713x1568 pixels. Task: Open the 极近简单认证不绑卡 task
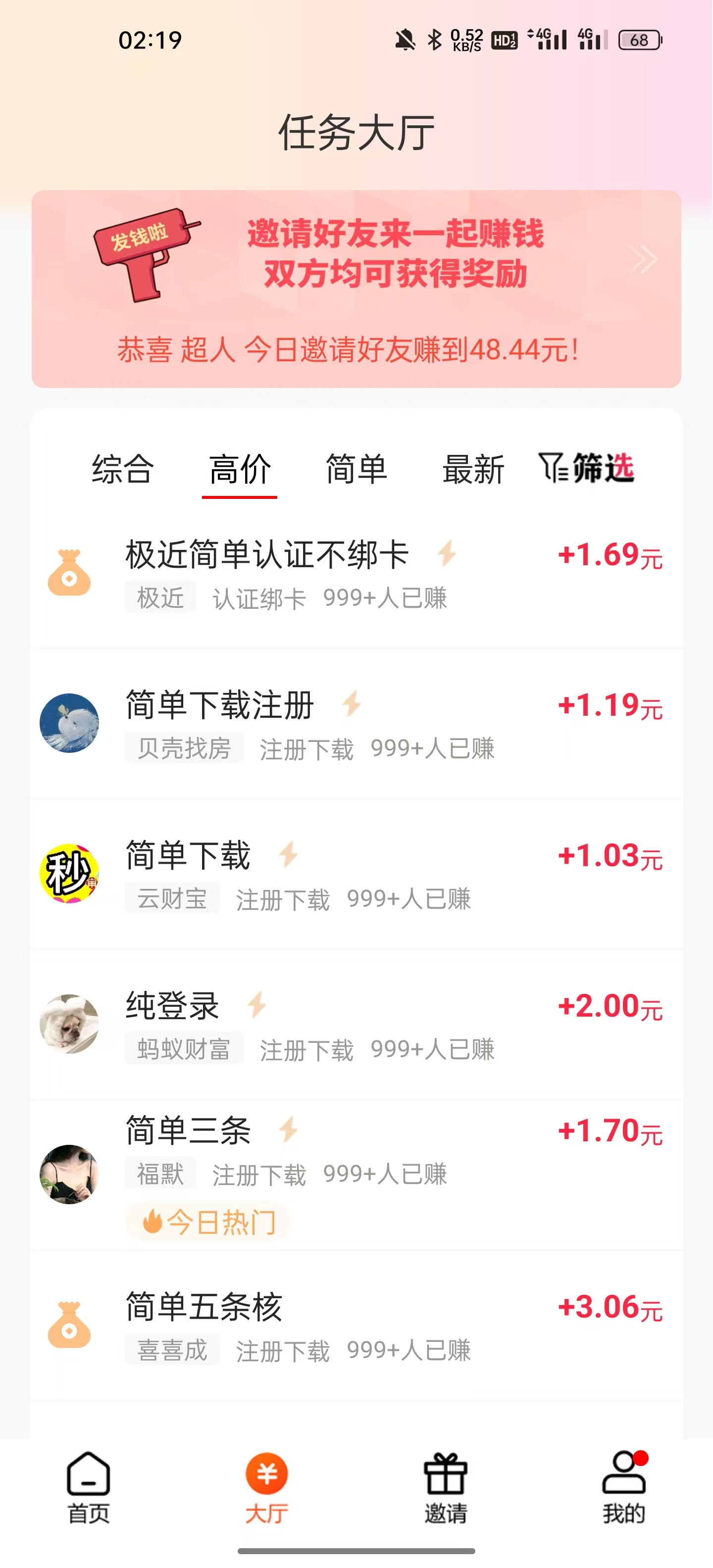click(356, 574)
